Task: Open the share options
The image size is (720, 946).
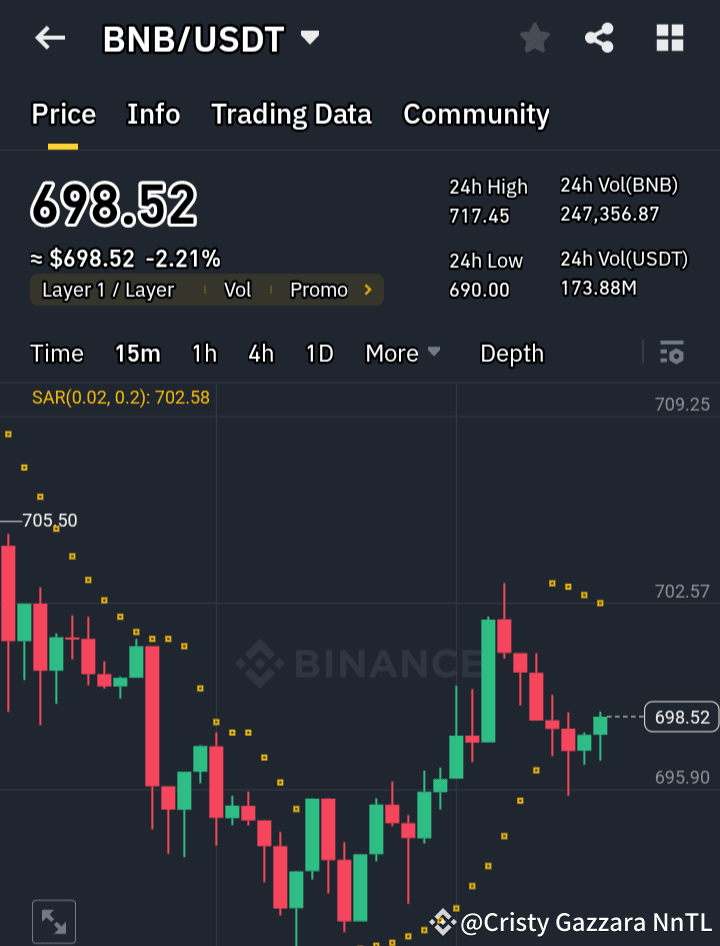Action: point(599,38)
